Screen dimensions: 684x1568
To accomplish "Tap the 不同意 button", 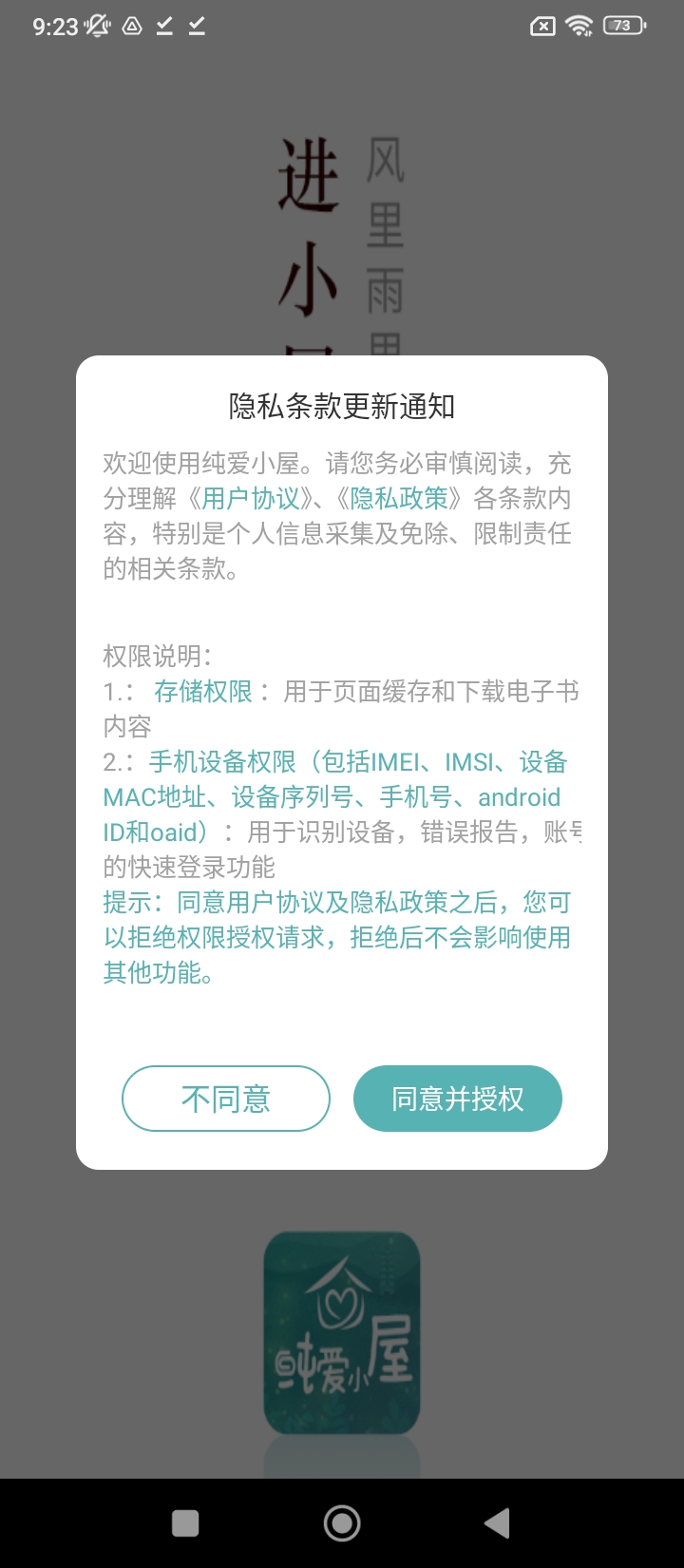I will click(x=226, y=1100).
